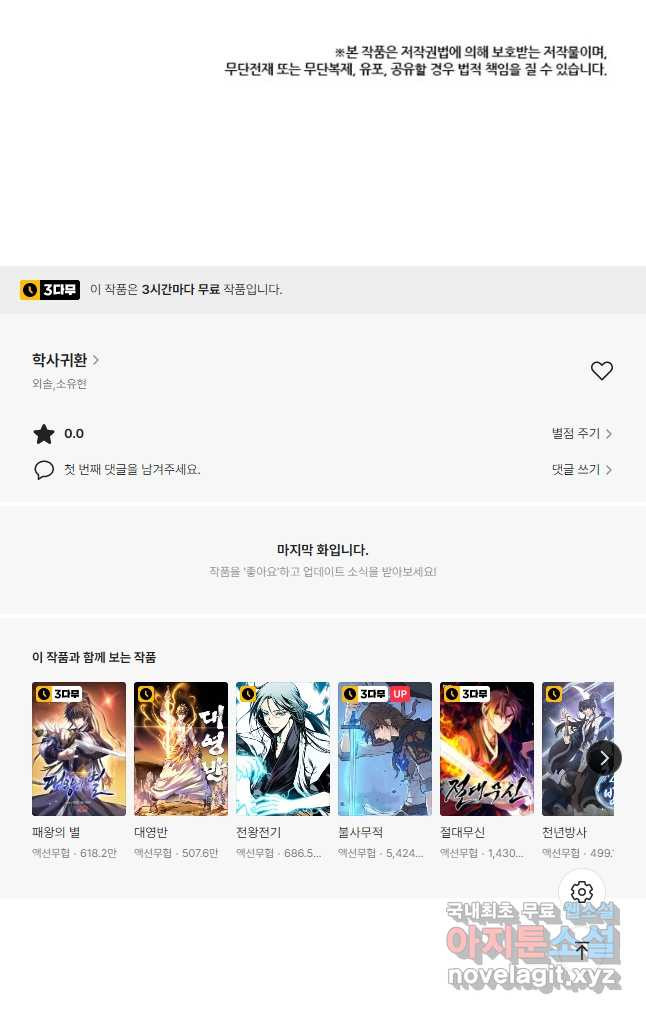Viewport: 646px width, 1014px height.
Task: Jump back to the top of the page
Action: pos(582,951)
